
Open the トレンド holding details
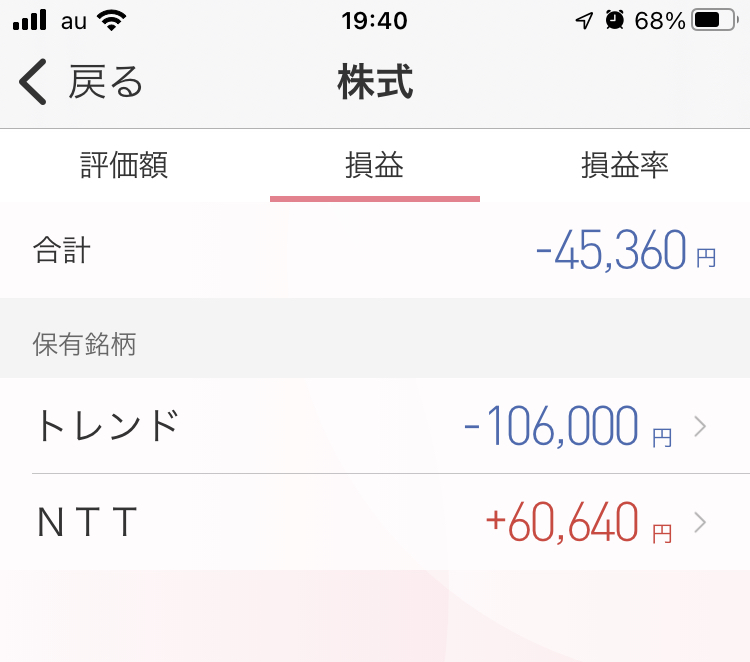click(375, 427)
